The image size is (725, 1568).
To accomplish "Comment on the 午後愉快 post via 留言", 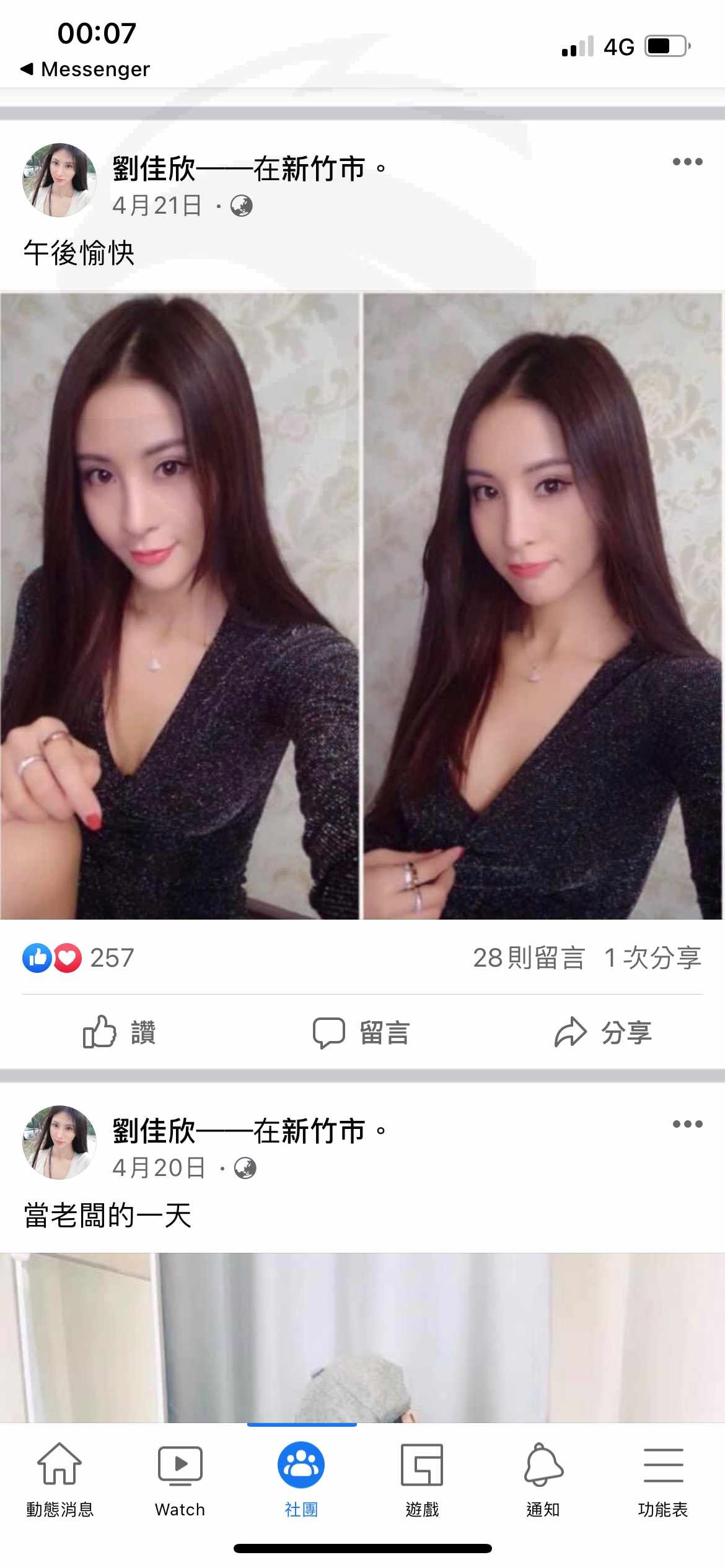I will click(361, 1032).
